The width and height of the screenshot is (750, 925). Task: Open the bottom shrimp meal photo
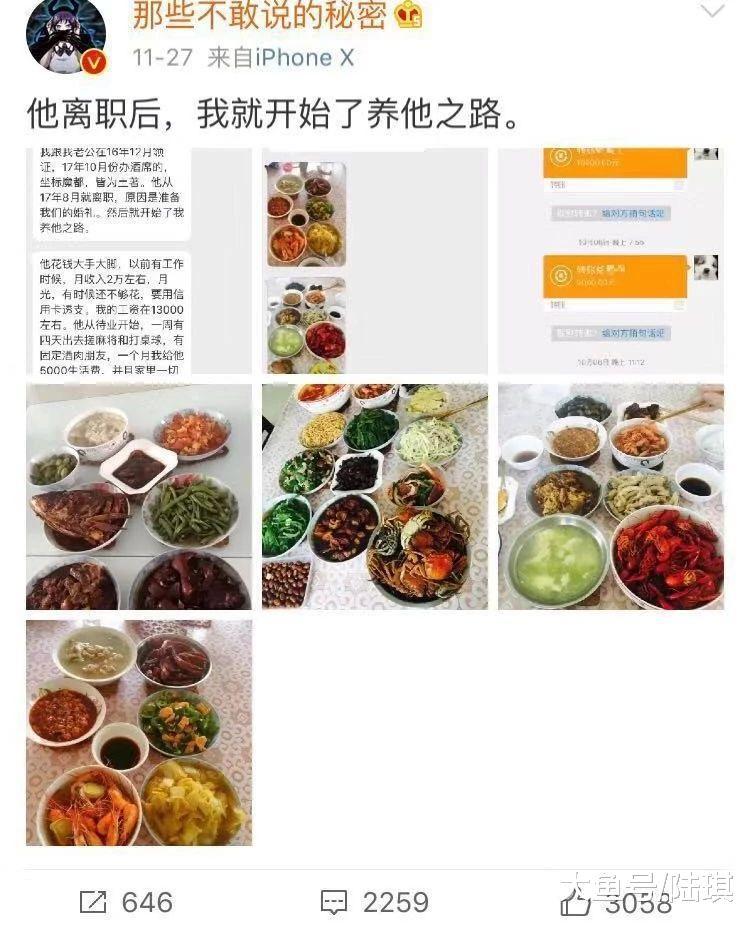pyautogui.click(x=140, y=733)
